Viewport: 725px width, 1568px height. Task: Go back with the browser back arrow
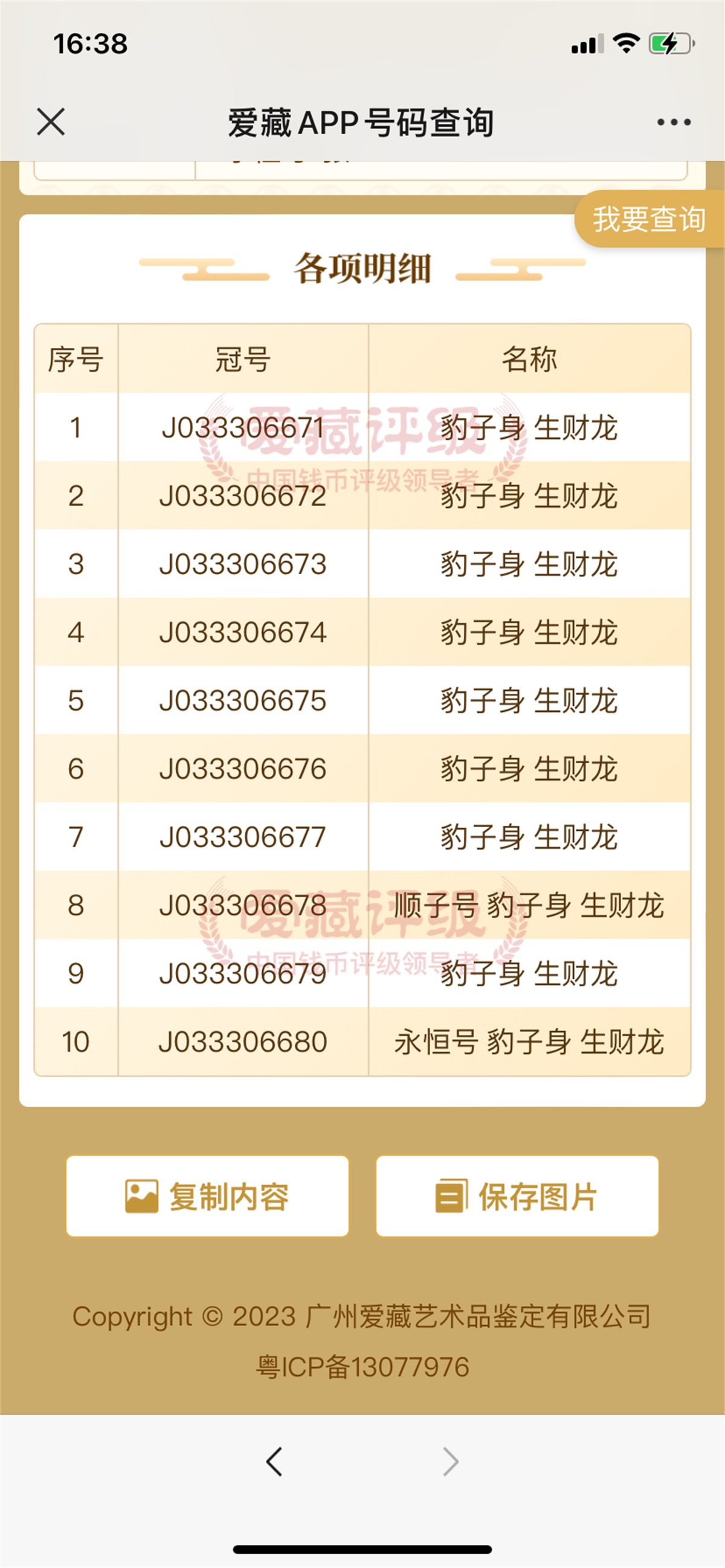click(x=274, y=1462)
